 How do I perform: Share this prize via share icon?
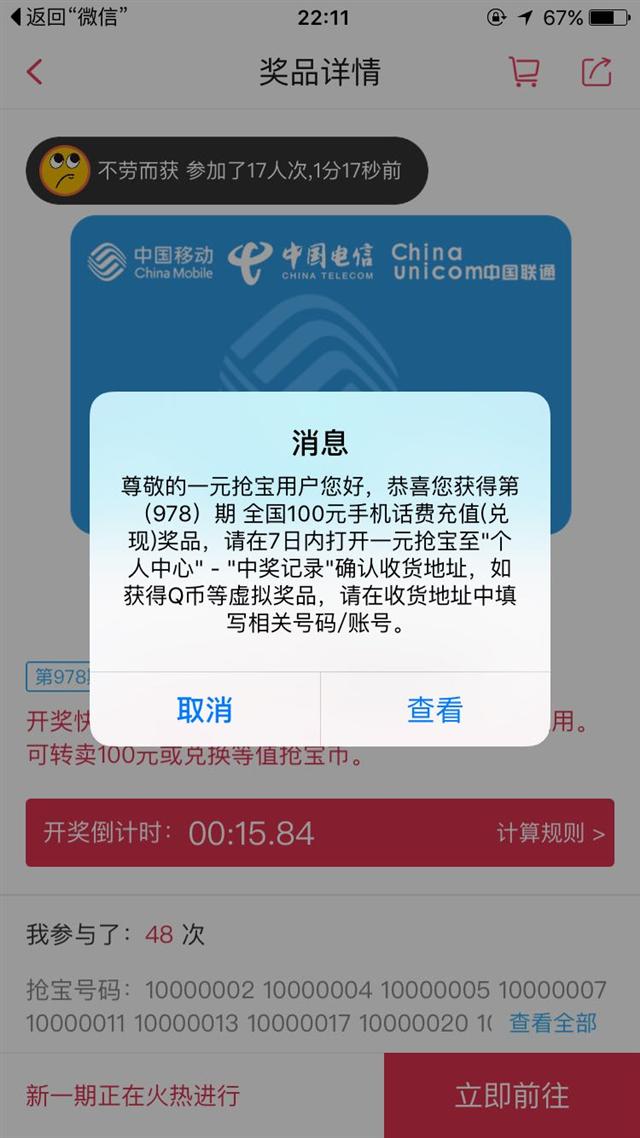pos(596,72)
